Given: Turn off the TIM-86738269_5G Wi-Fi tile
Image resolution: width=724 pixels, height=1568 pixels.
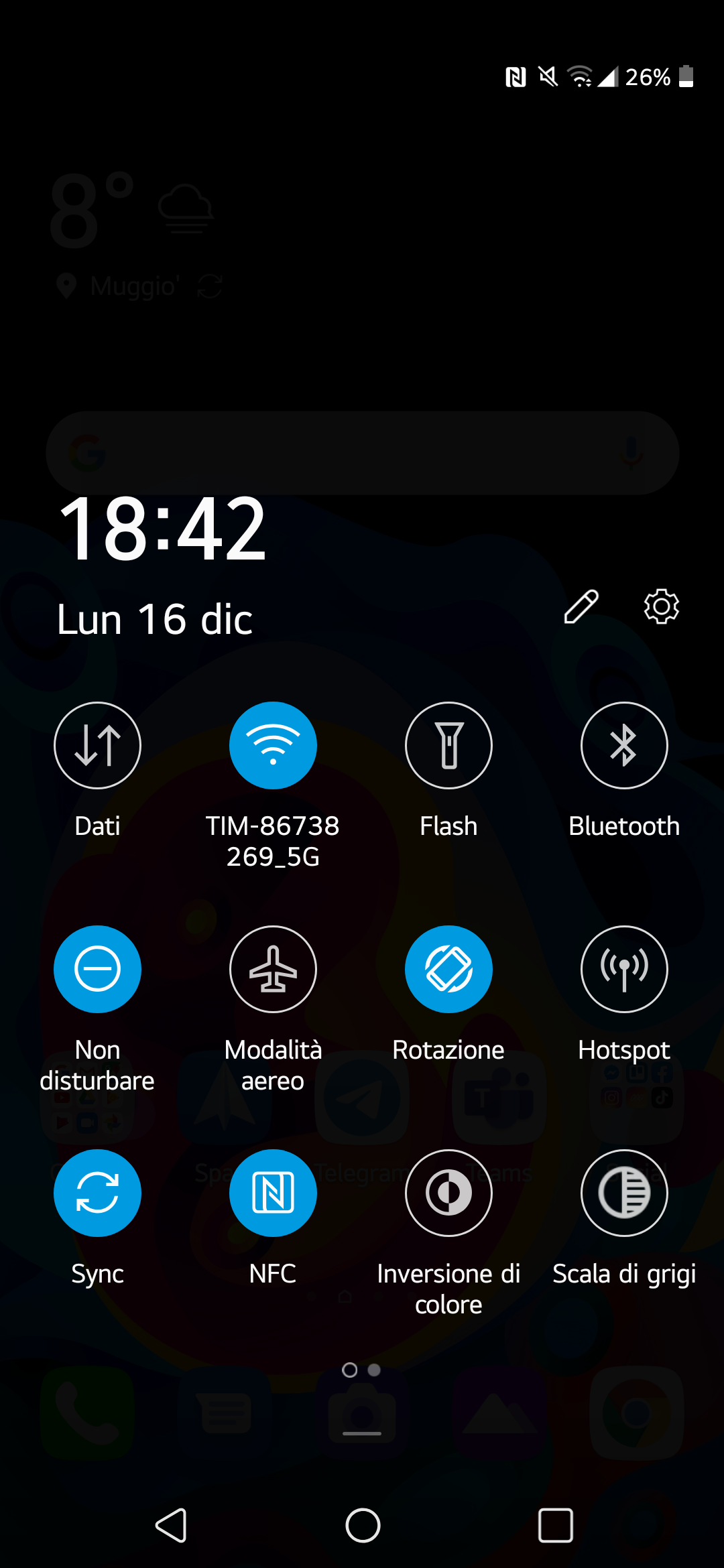Looking at the screenshot, I should 273,745.
